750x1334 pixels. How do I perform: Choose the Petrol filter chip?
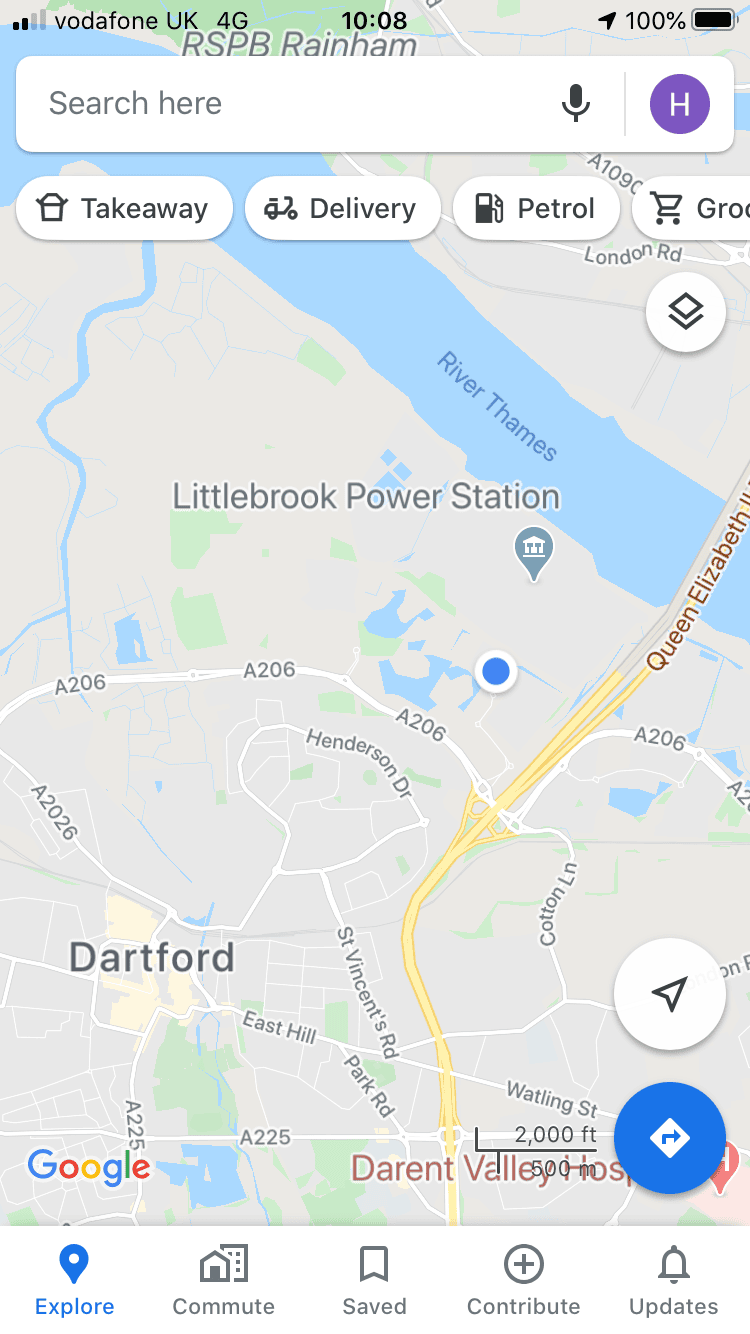click(x=536, y=208)
